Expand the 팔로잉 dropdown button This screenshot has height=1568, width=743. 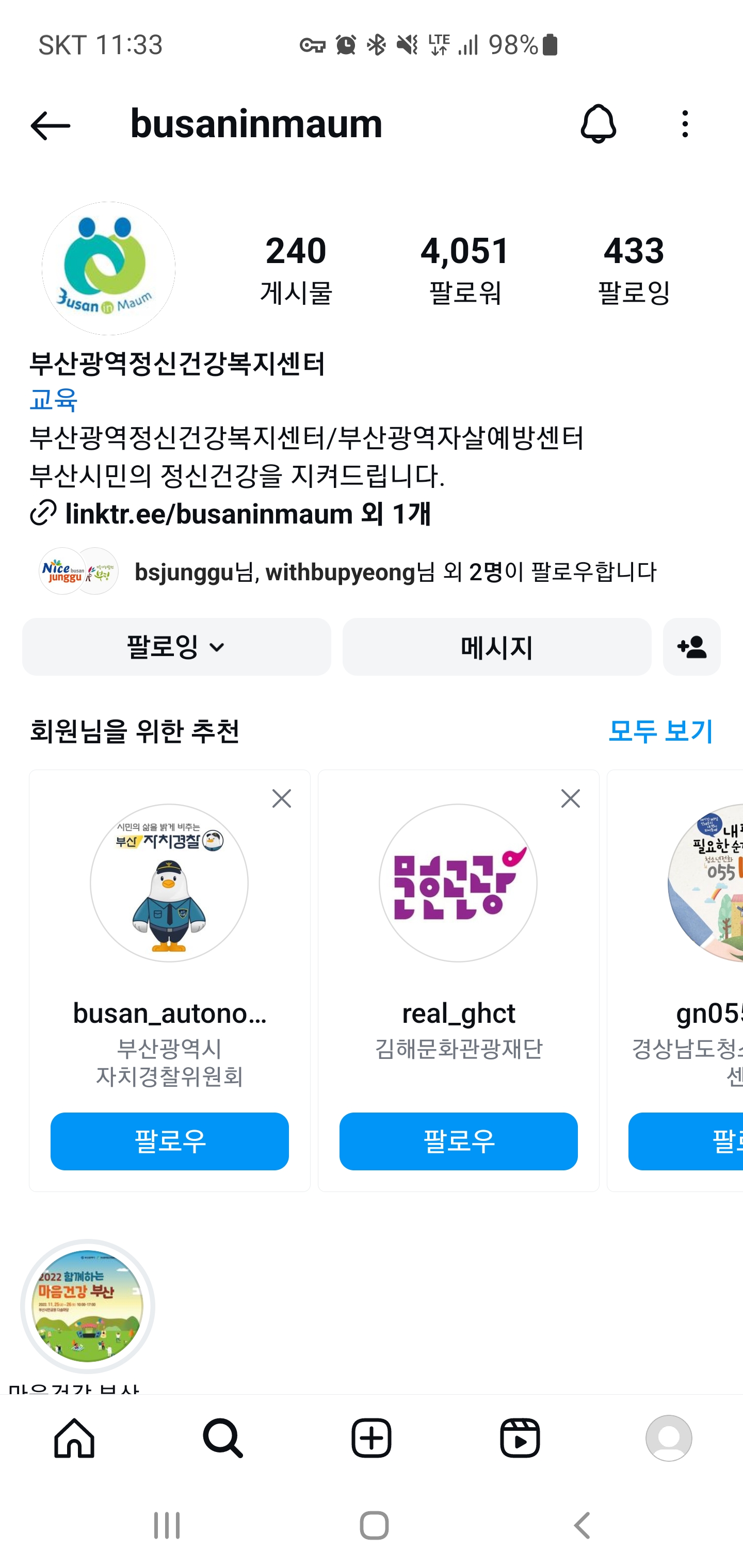tap(176, 646)
